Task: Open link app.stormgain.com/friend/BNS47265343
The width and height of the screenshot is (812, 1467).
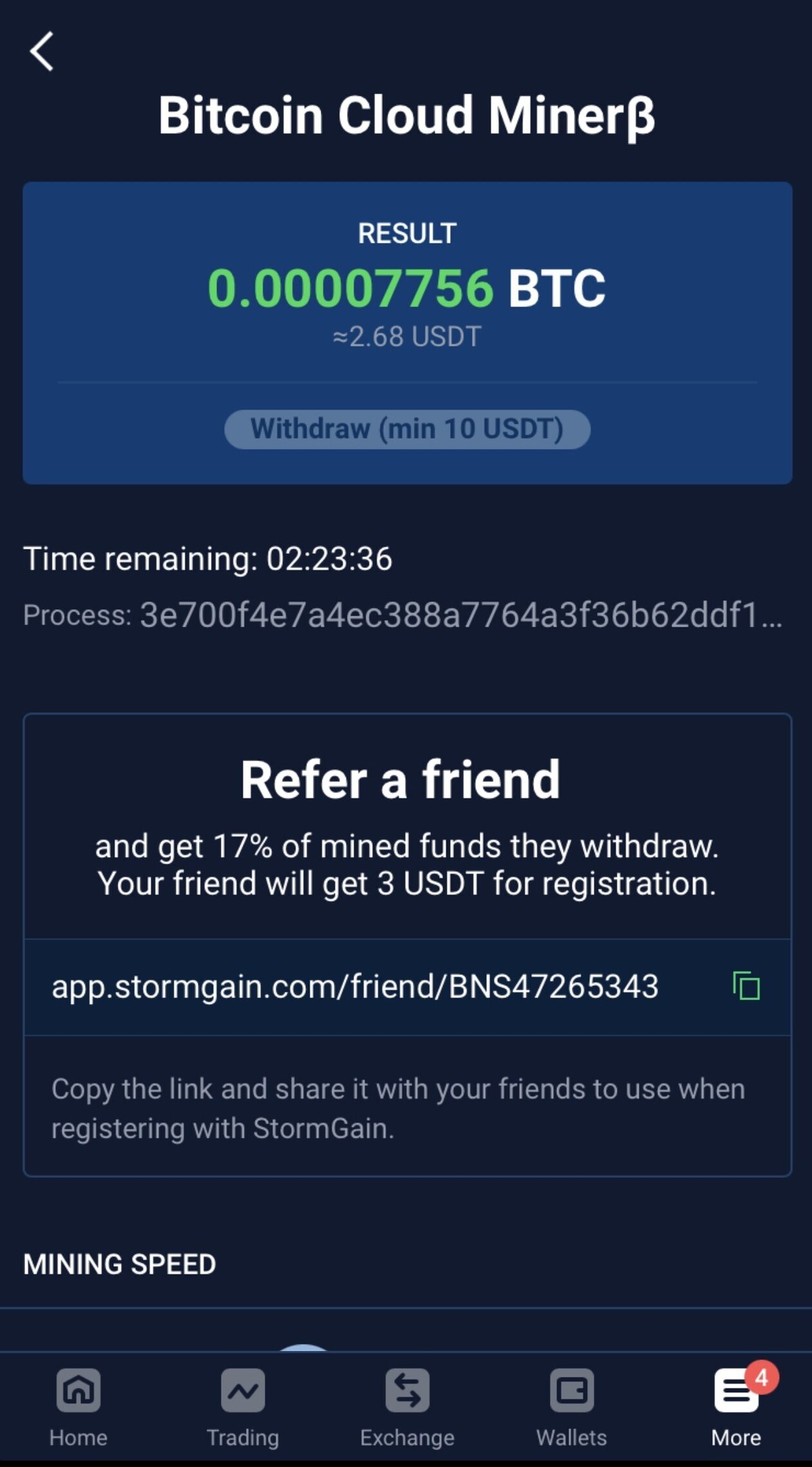Action: pyautogui.click(x=355, y=987)
